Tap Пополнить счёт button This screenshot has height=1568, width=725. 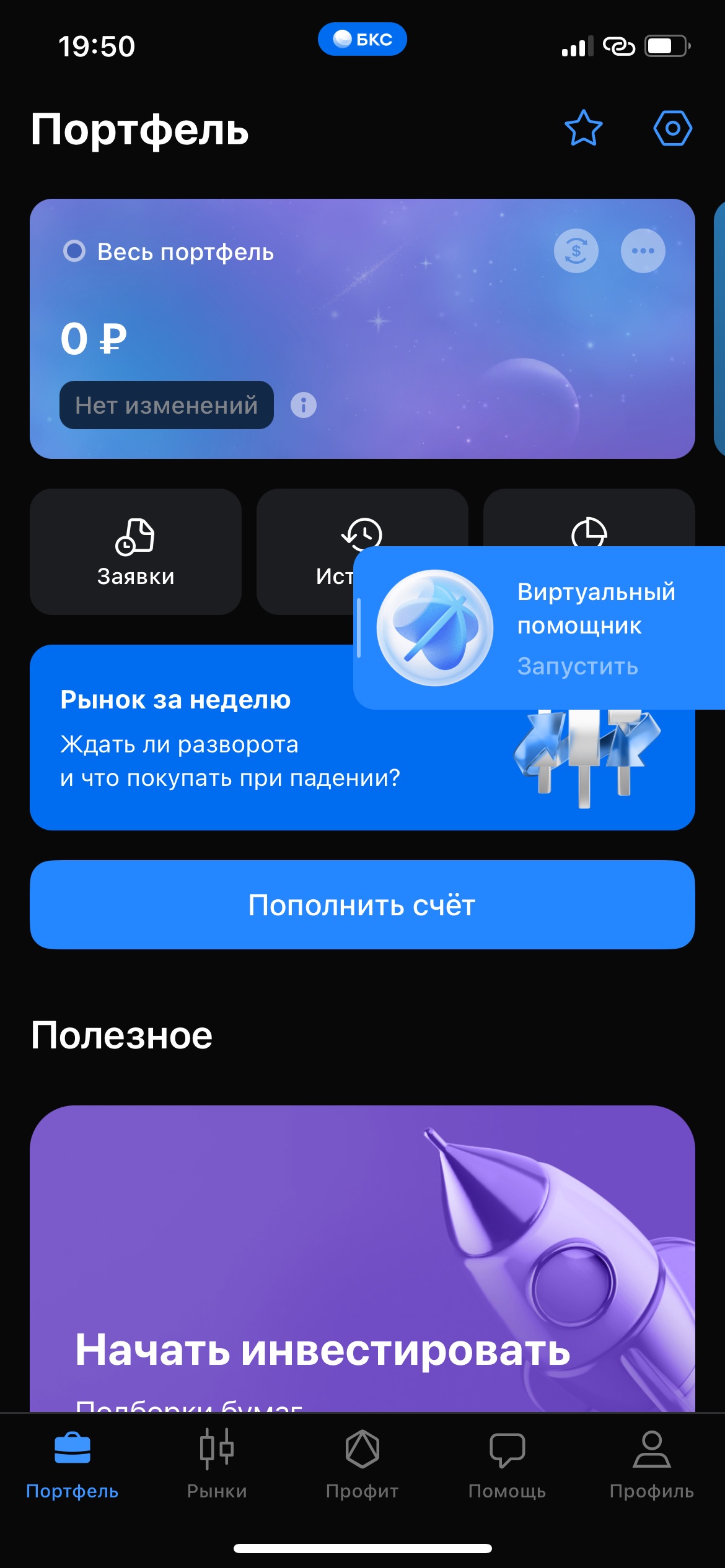coord(362,905)
